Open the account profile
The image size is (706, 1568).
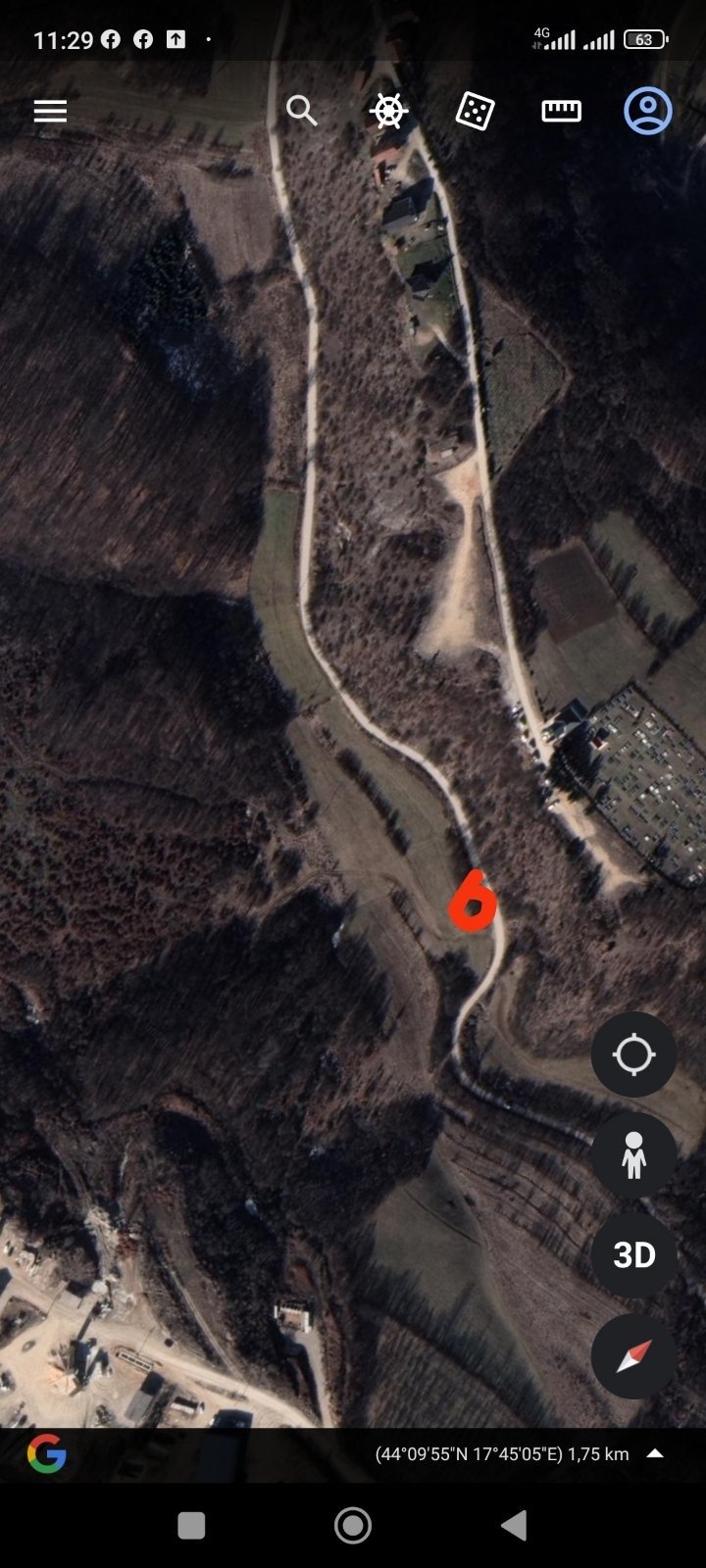pos(648,111)
